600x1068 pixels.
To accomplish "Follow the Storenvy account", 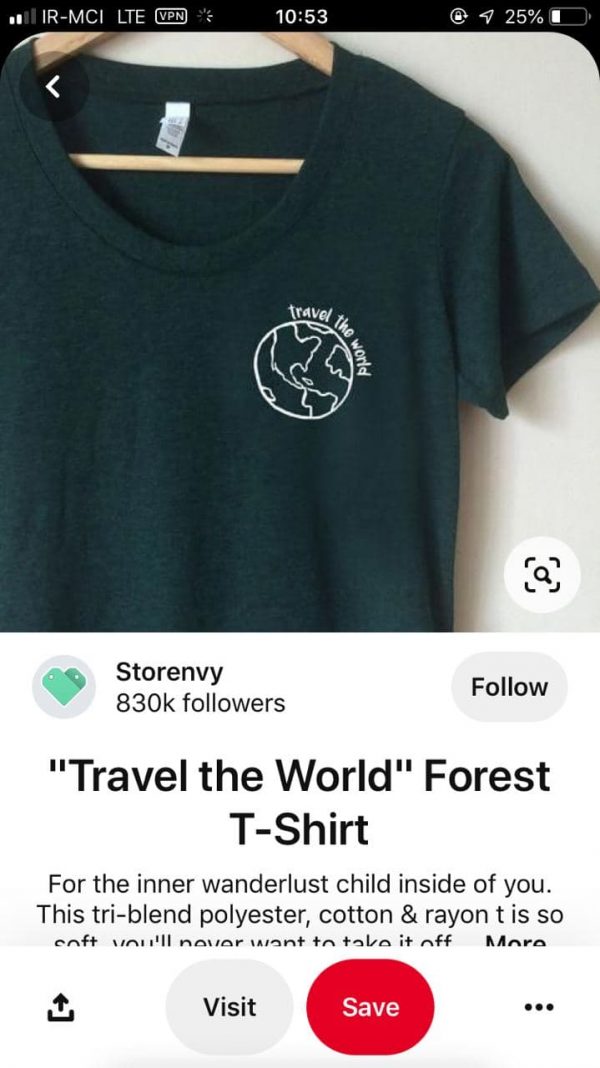I will [x=509, y=687].
